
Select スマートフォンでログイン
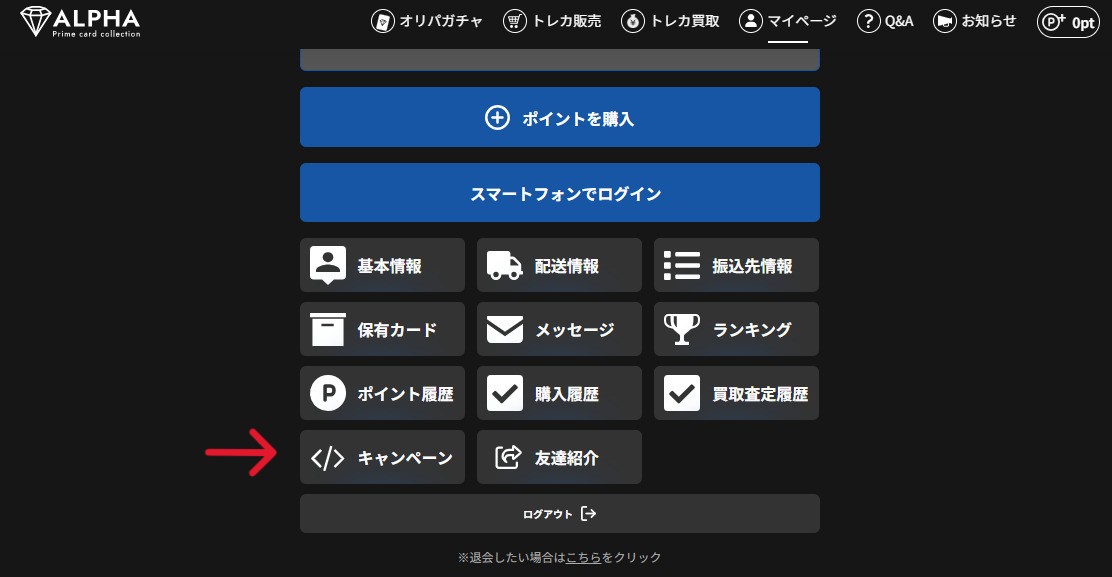click(x=560, y=193)
